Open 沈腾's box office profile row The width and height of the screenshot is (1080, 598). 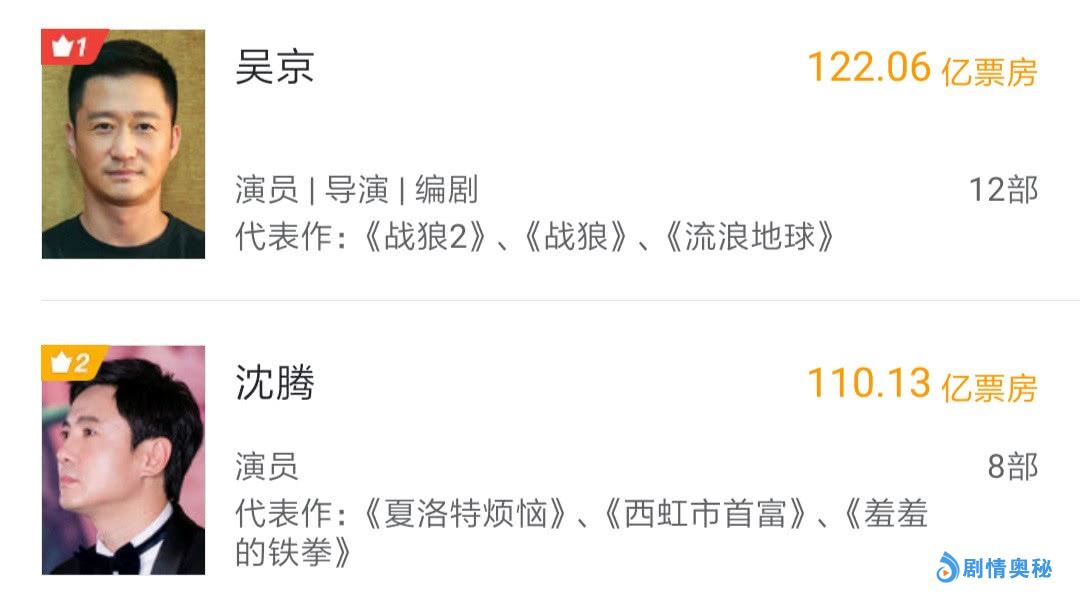point(540,460)
